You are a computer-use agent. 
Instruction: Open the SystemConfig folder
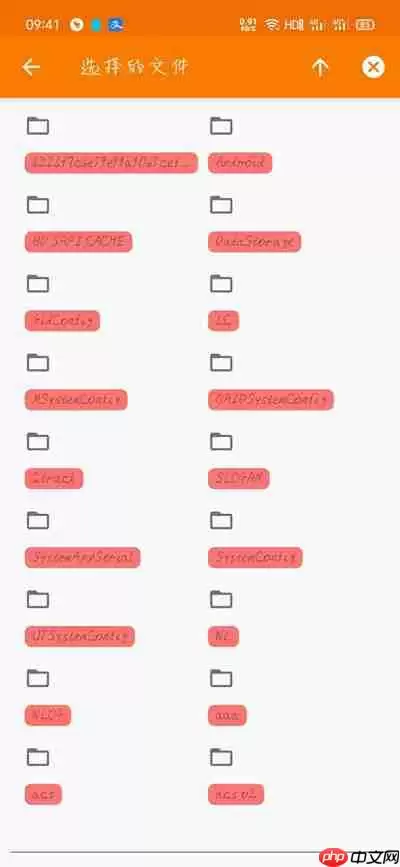[256, 557]
